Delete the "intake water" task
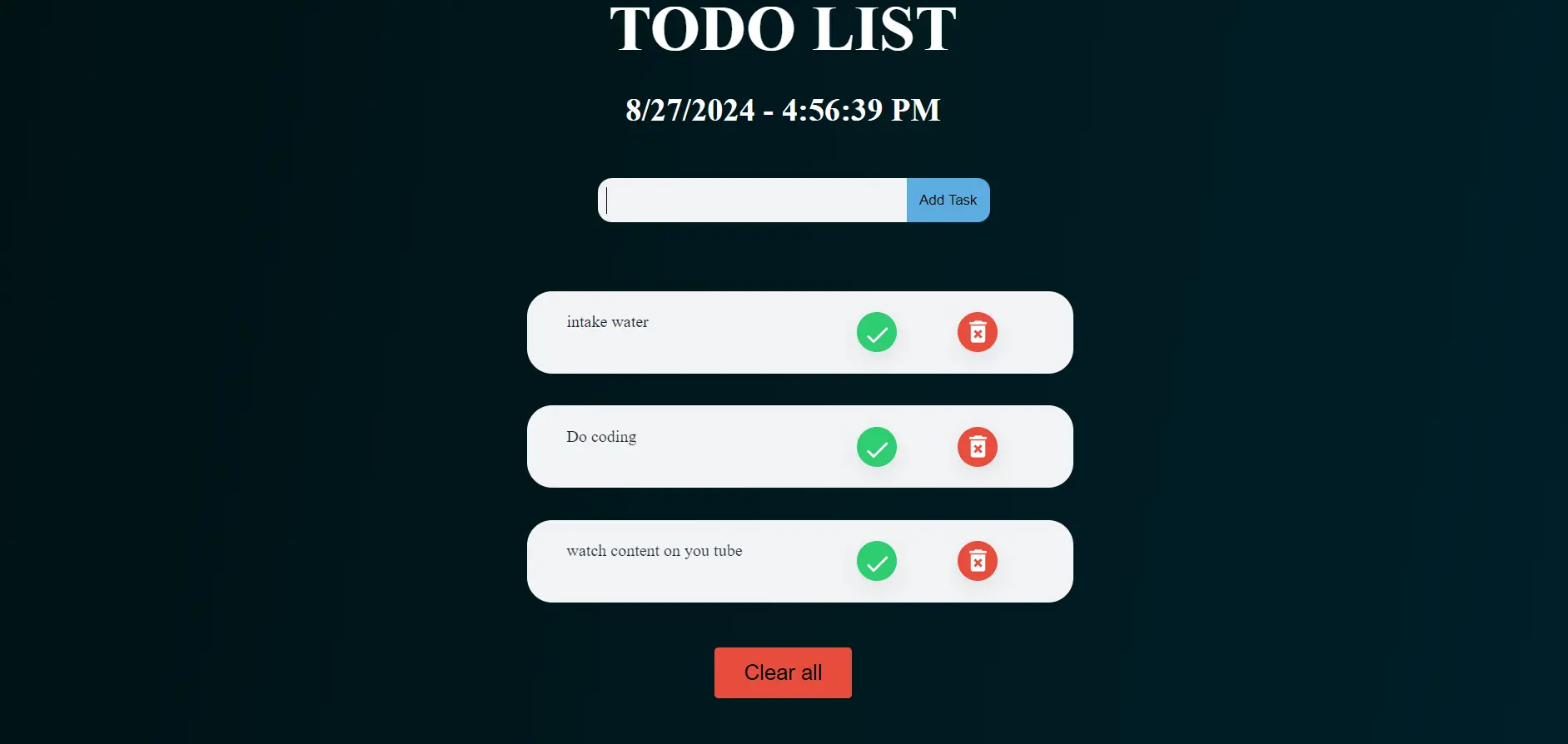Image resolution: width=1568 pixels, height=744 pixels. 978,333
